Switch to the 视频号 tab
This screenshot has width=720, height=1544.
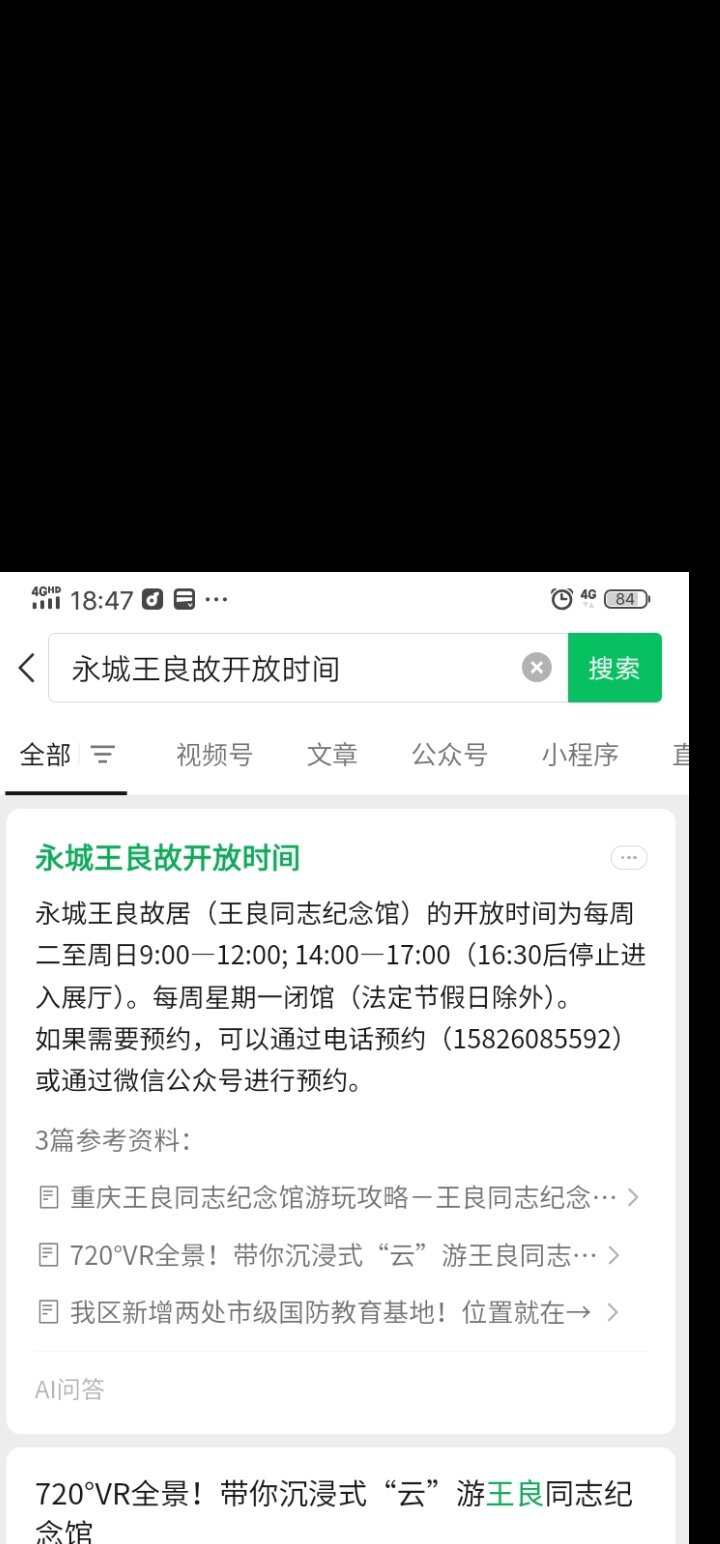point(214,755)
